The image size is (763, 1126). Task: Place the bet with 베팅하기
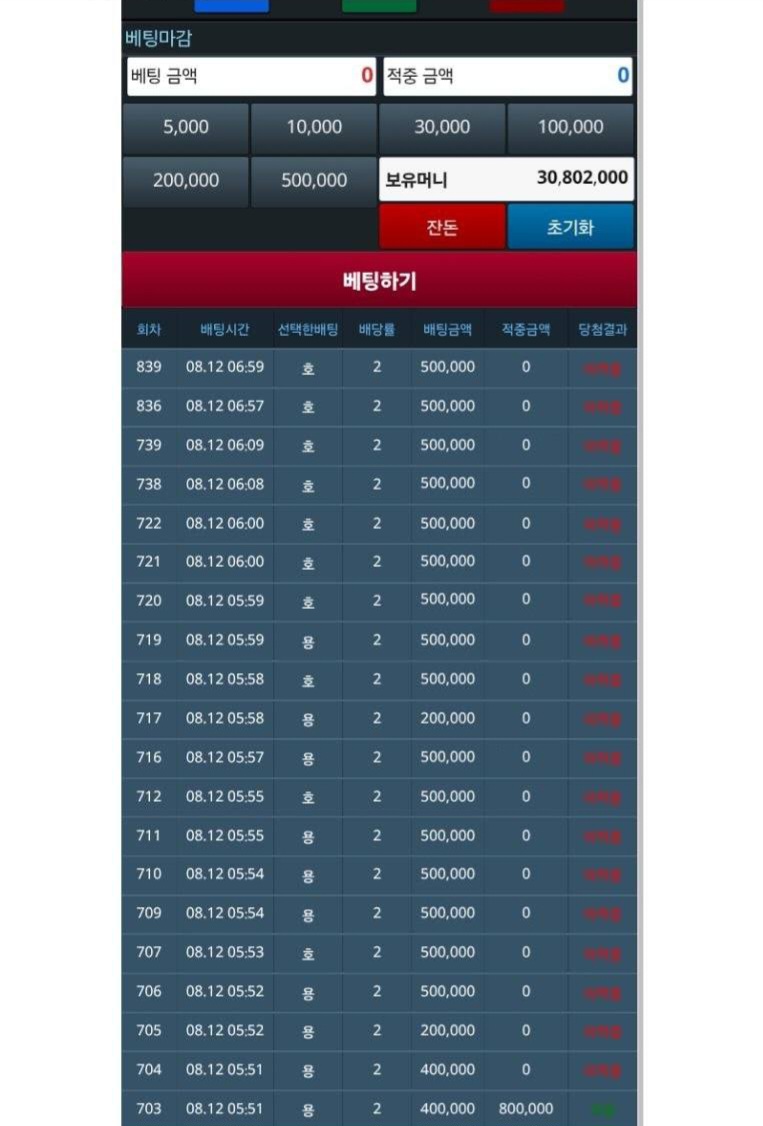click(379, 281)
